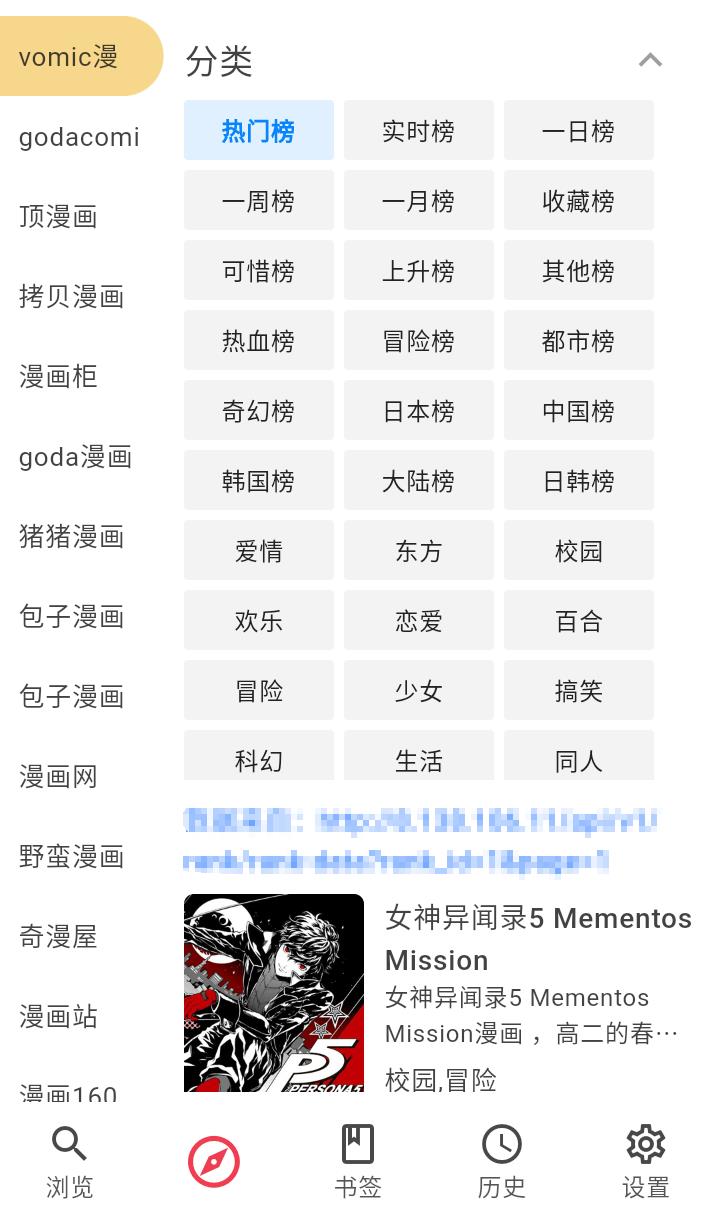Open 女神异闻录5 Mementos Mission comic
The width and height of the screenshot is (711, 1214).
click(x=538, y=938)
